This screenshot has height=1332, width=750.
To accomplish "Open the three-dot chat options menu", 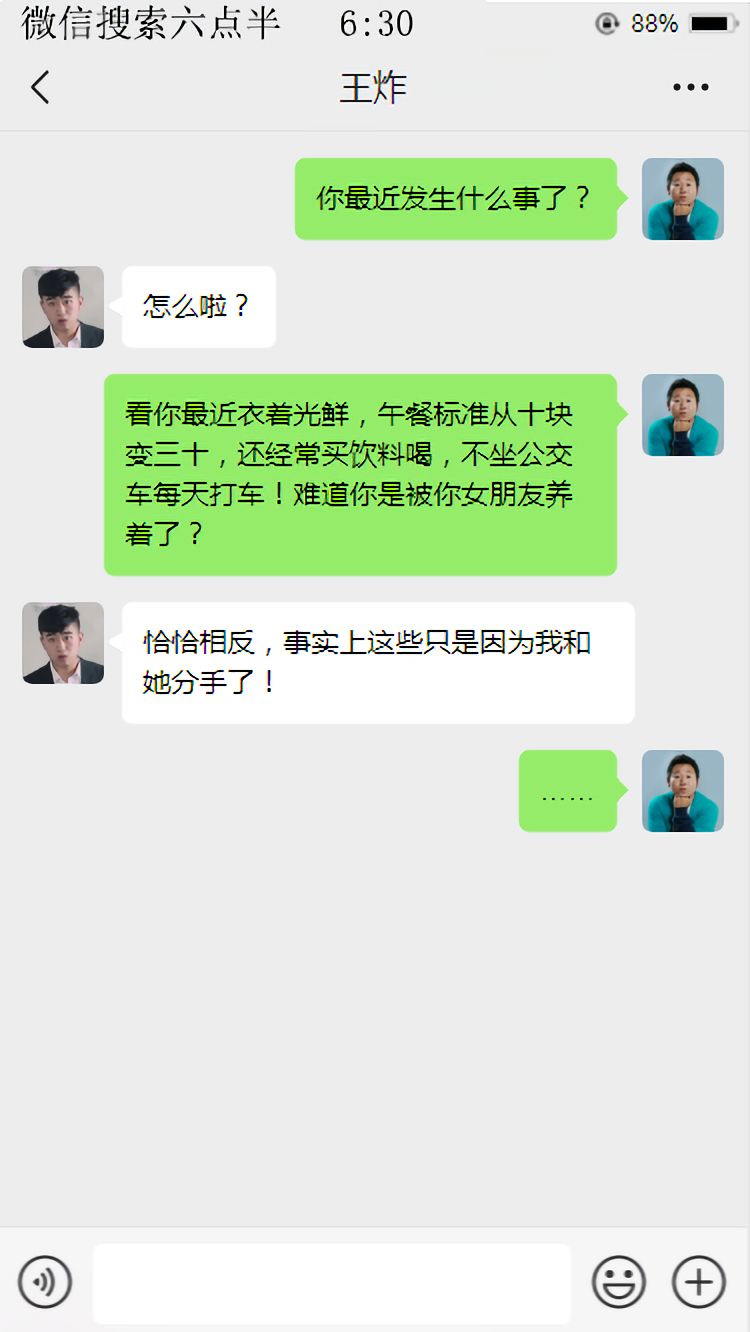I will click(x=690, y=88).
